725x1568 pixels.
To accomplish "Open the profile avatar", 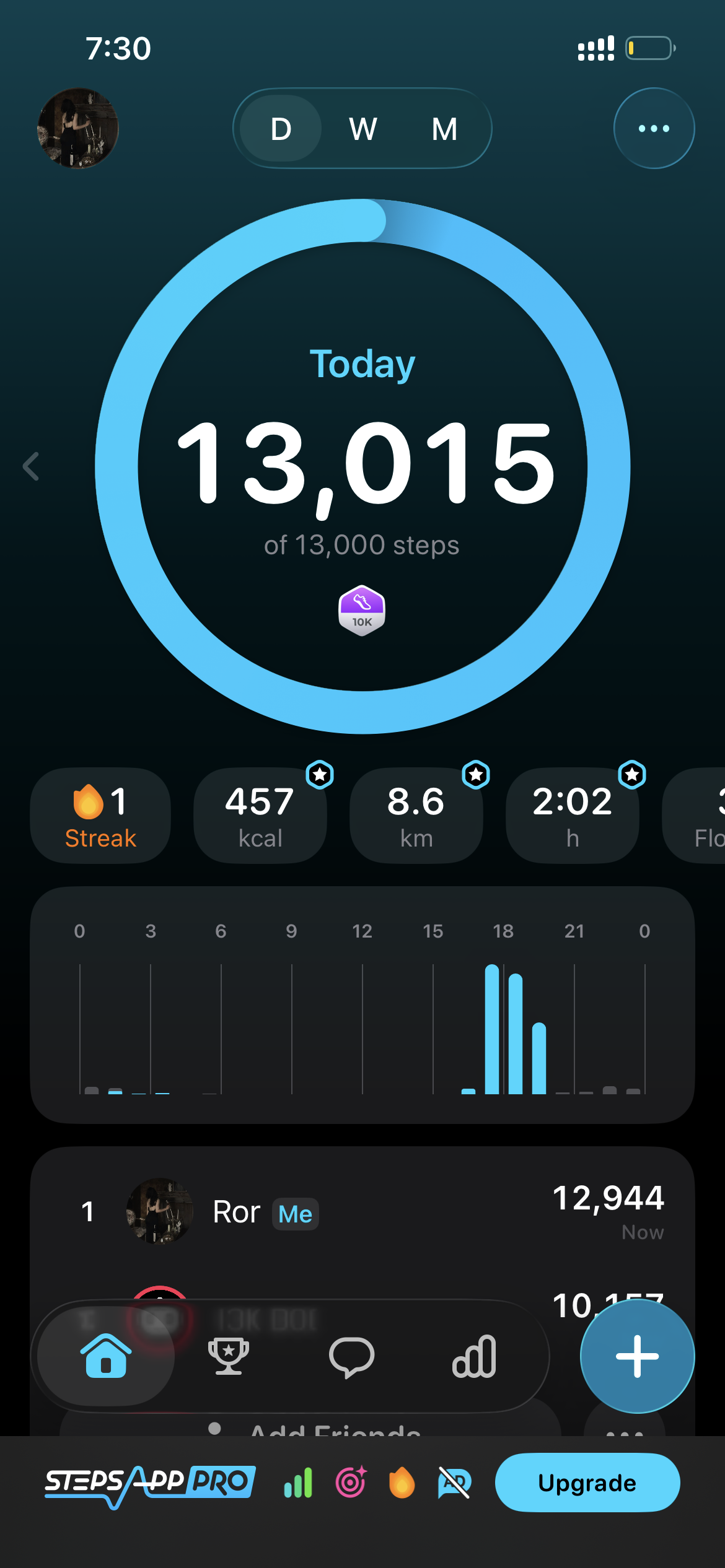I will coord(78,128).
